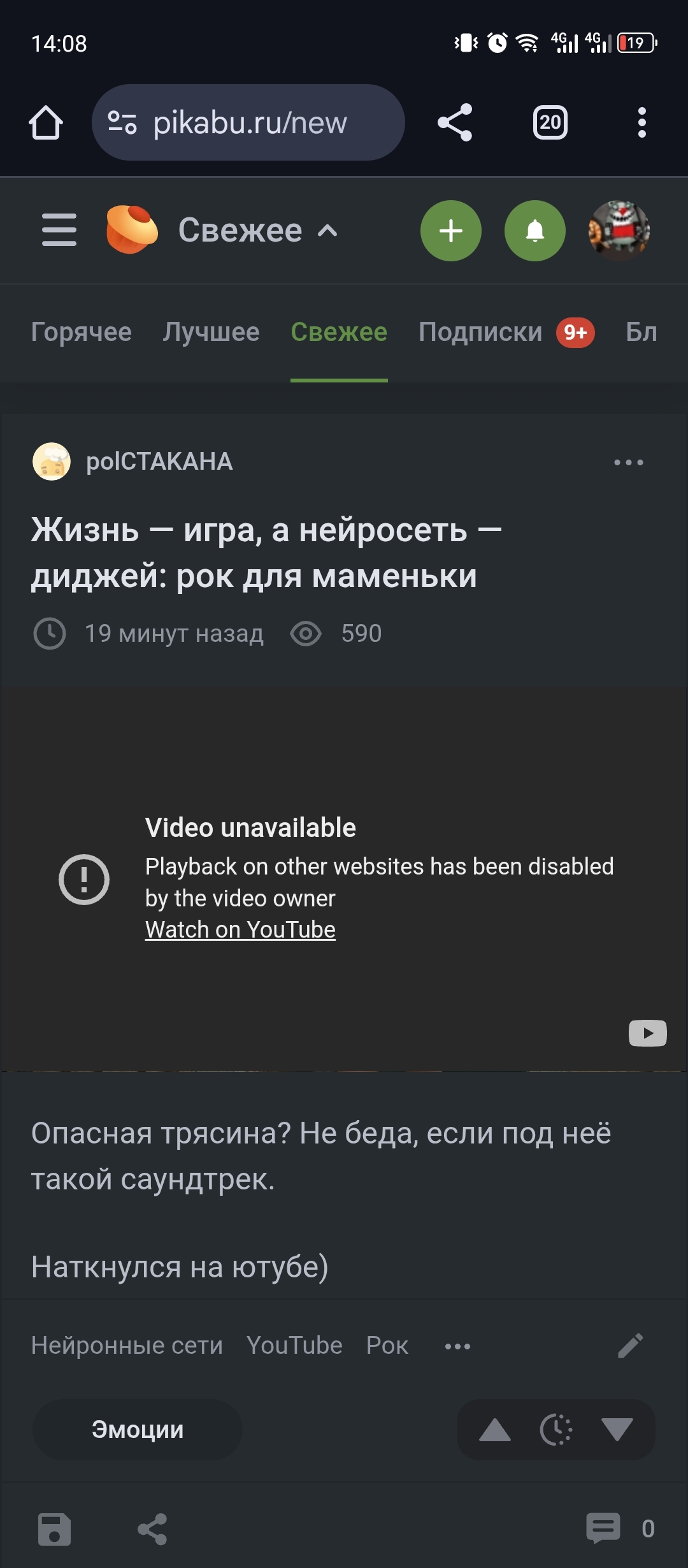This screenshot has width=688, height=1568.
Task: Follow the Watch on YouTube link
Action: pos(240,930)
